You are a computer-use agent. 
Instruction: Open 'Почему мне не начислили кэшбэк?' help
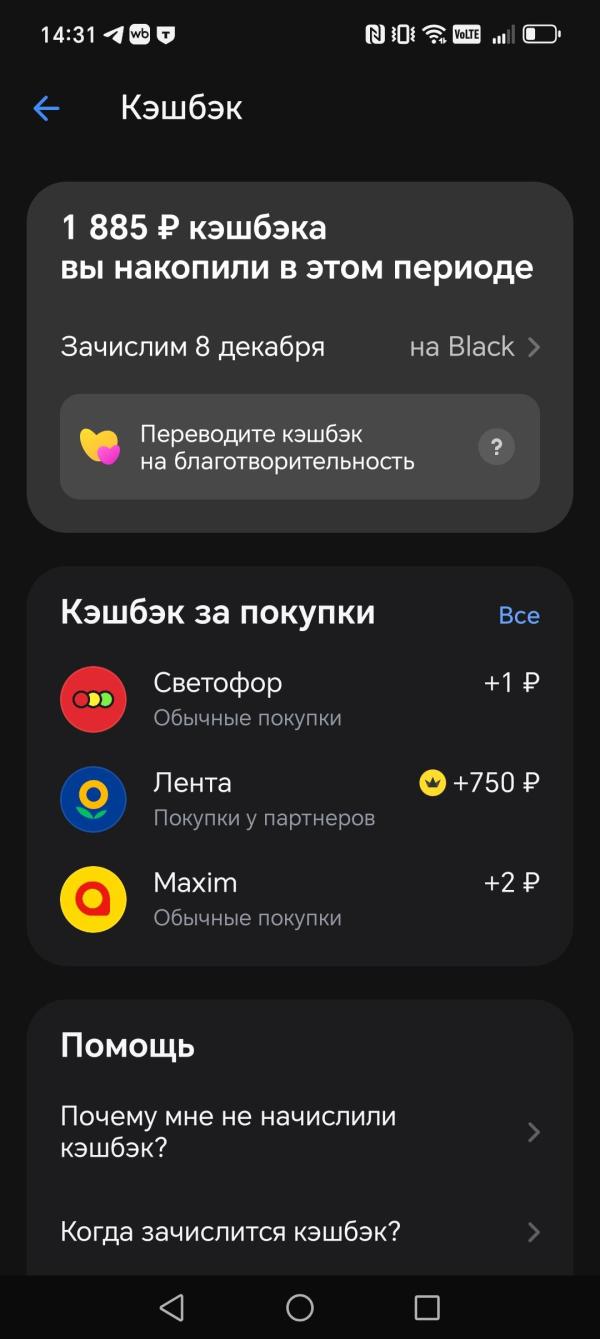tap(300, 1132)
